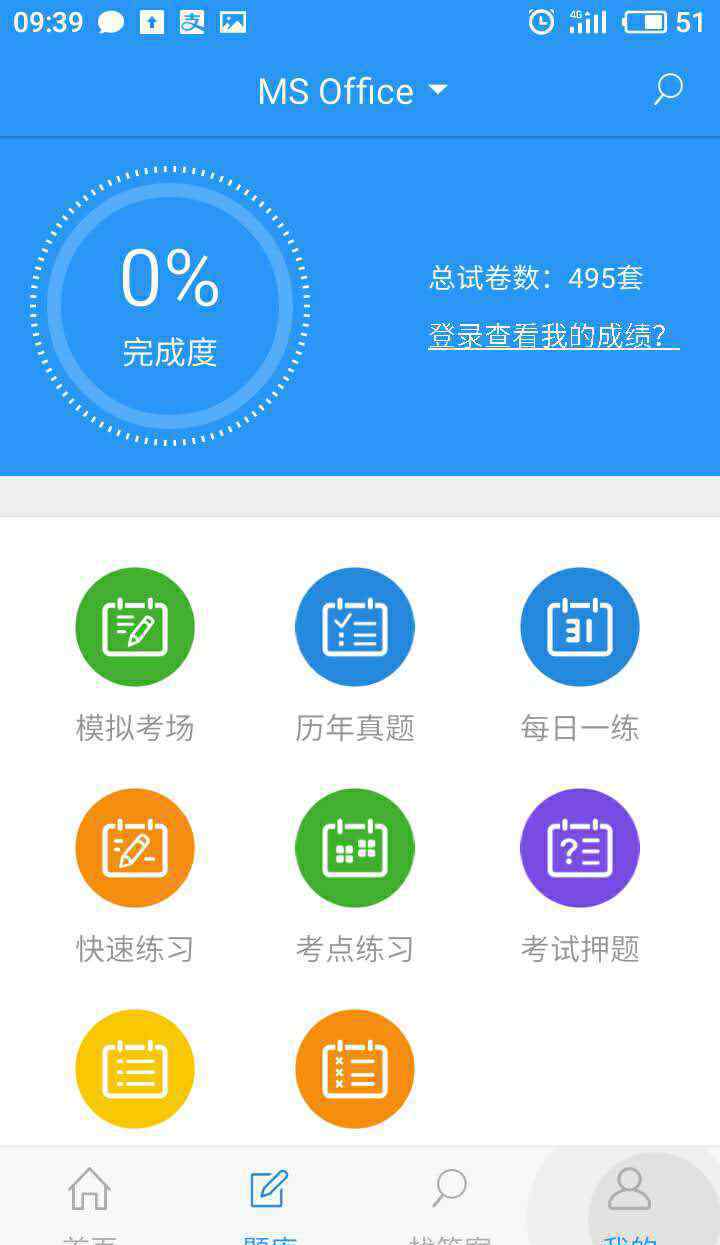
Task: Open the orange checklist icon item
Action: tap(355, 1069)
